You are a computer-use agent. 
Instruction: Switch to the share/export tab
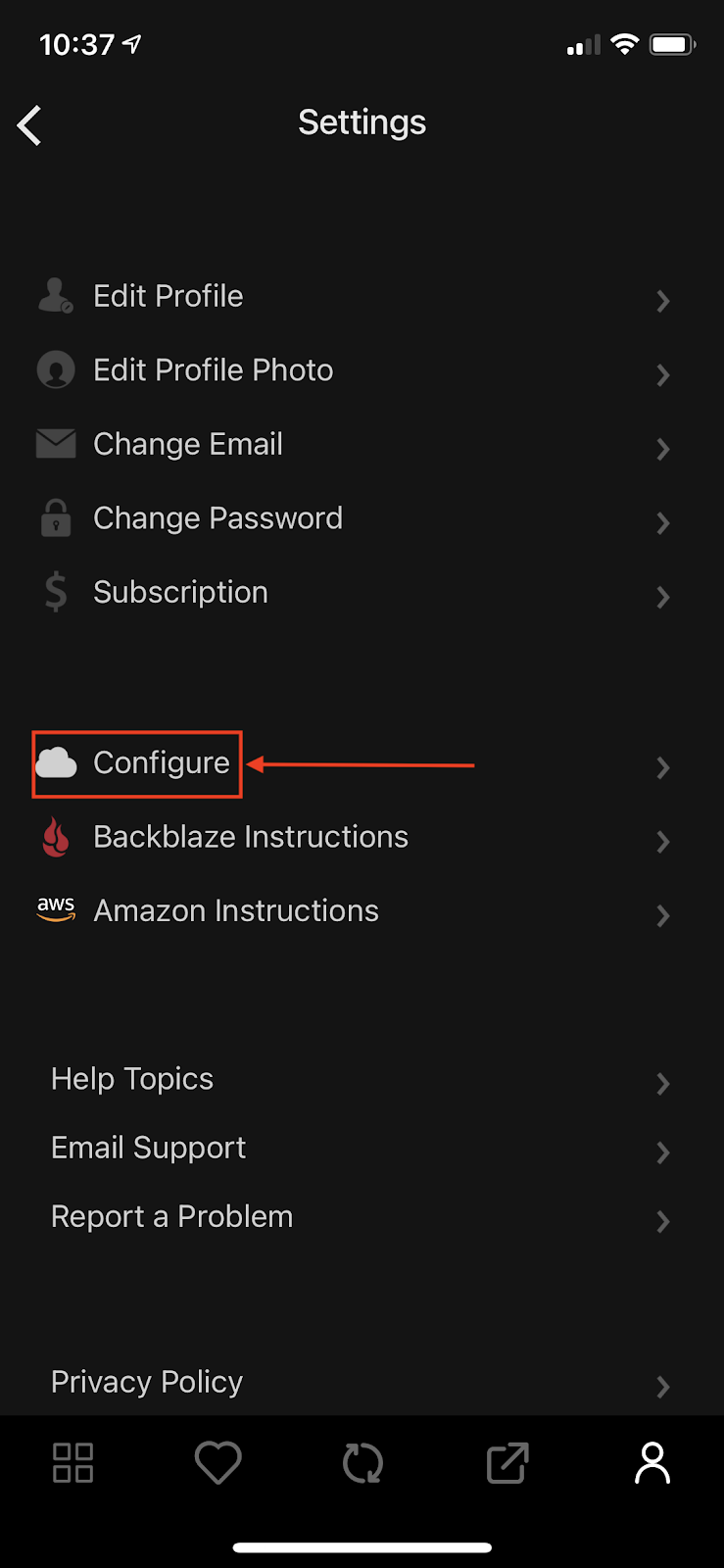pos(507,1463)
